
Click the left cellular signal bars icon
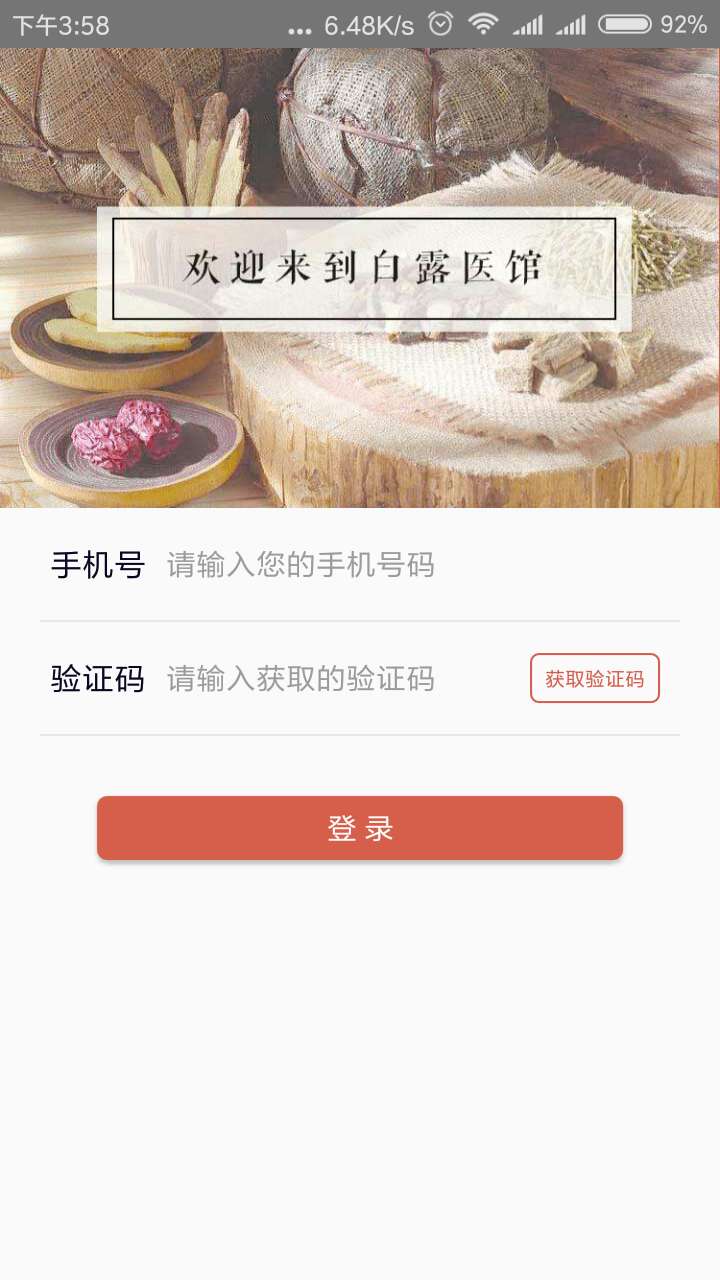click(x=526, y=24)
